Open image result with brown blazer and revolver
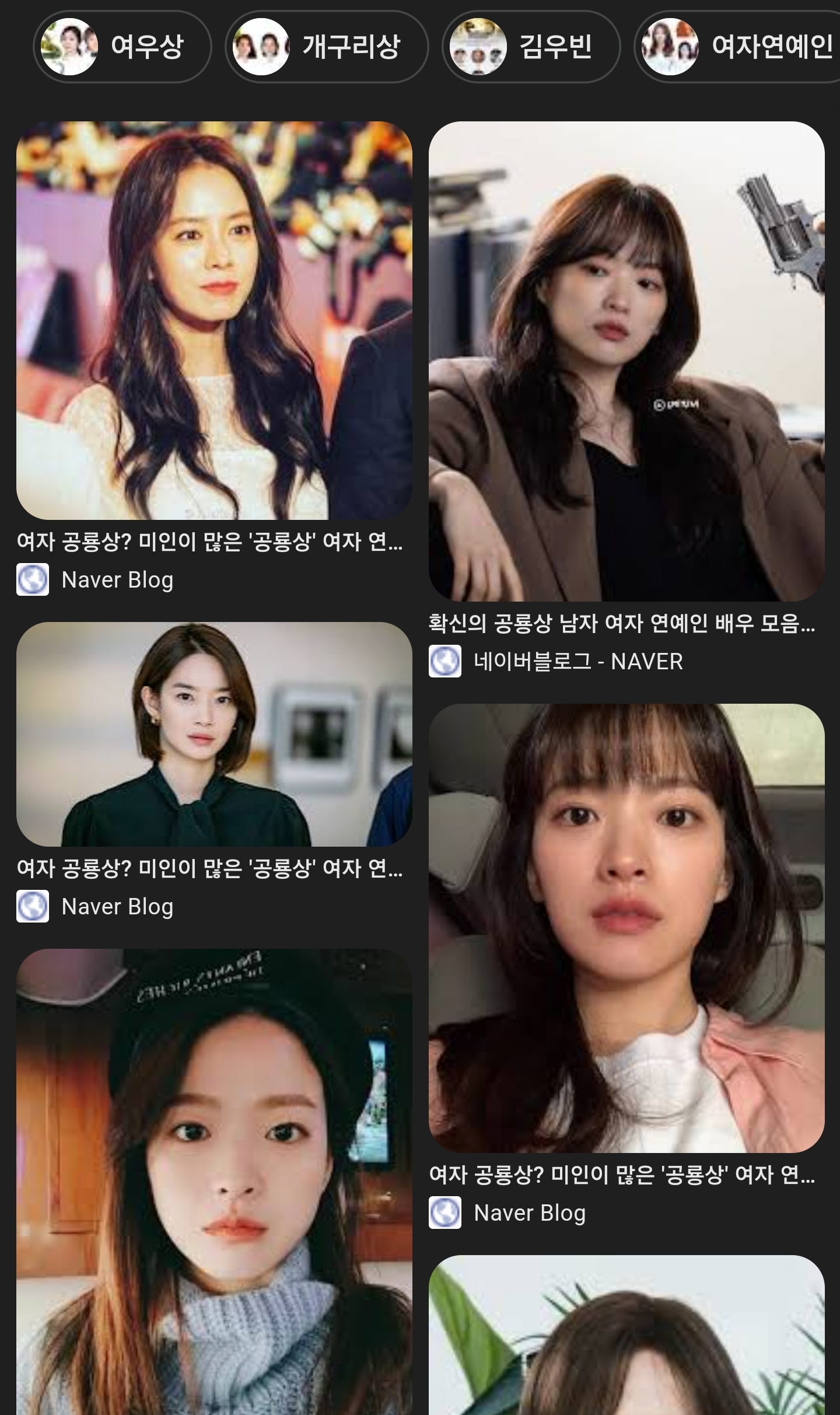 pyautogui.click(x=626, y=361)
